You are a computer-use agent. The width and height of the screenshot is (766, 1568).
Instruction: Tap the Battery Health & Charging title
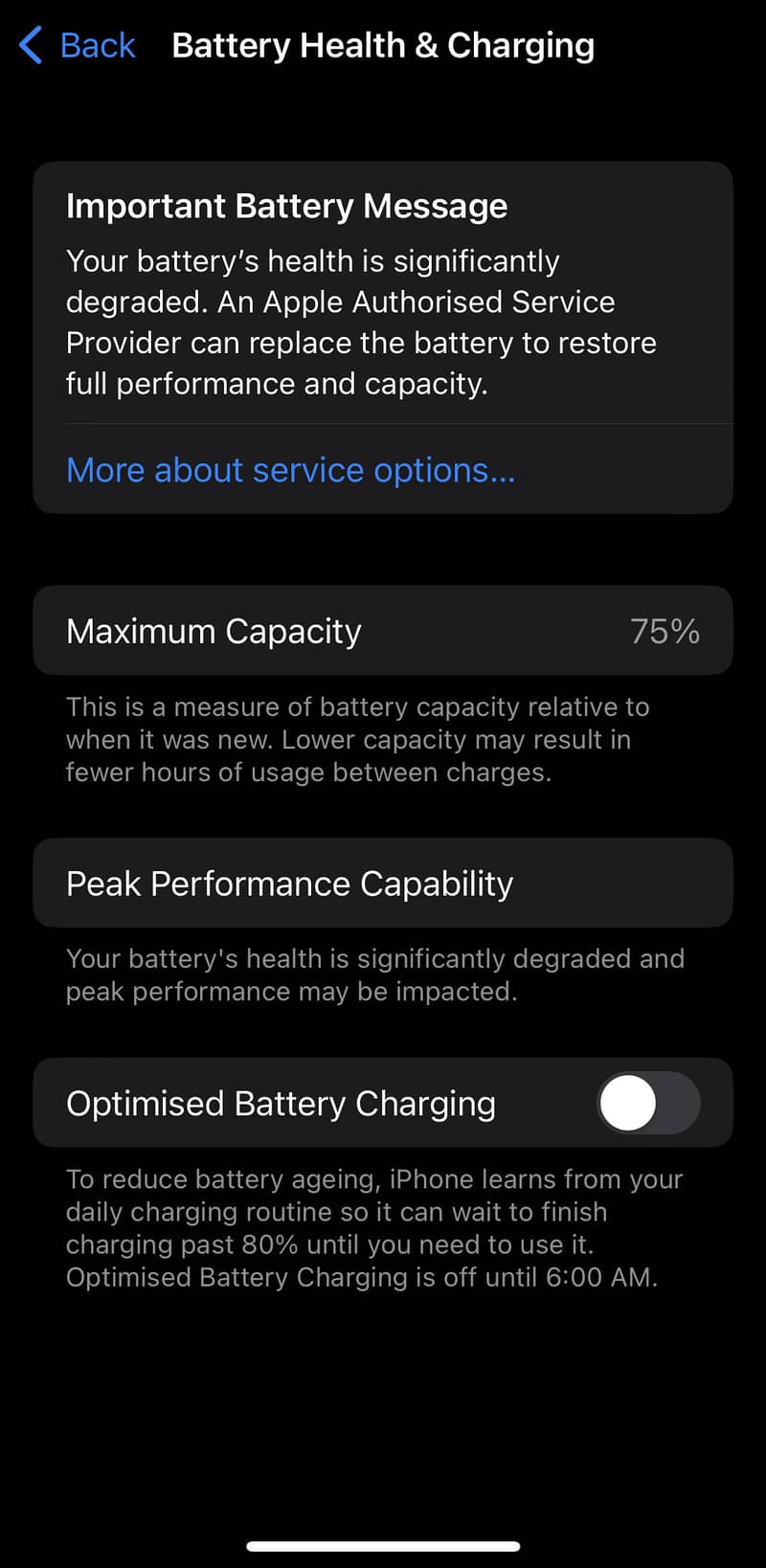pyautogui.click(x=382, y=44)
